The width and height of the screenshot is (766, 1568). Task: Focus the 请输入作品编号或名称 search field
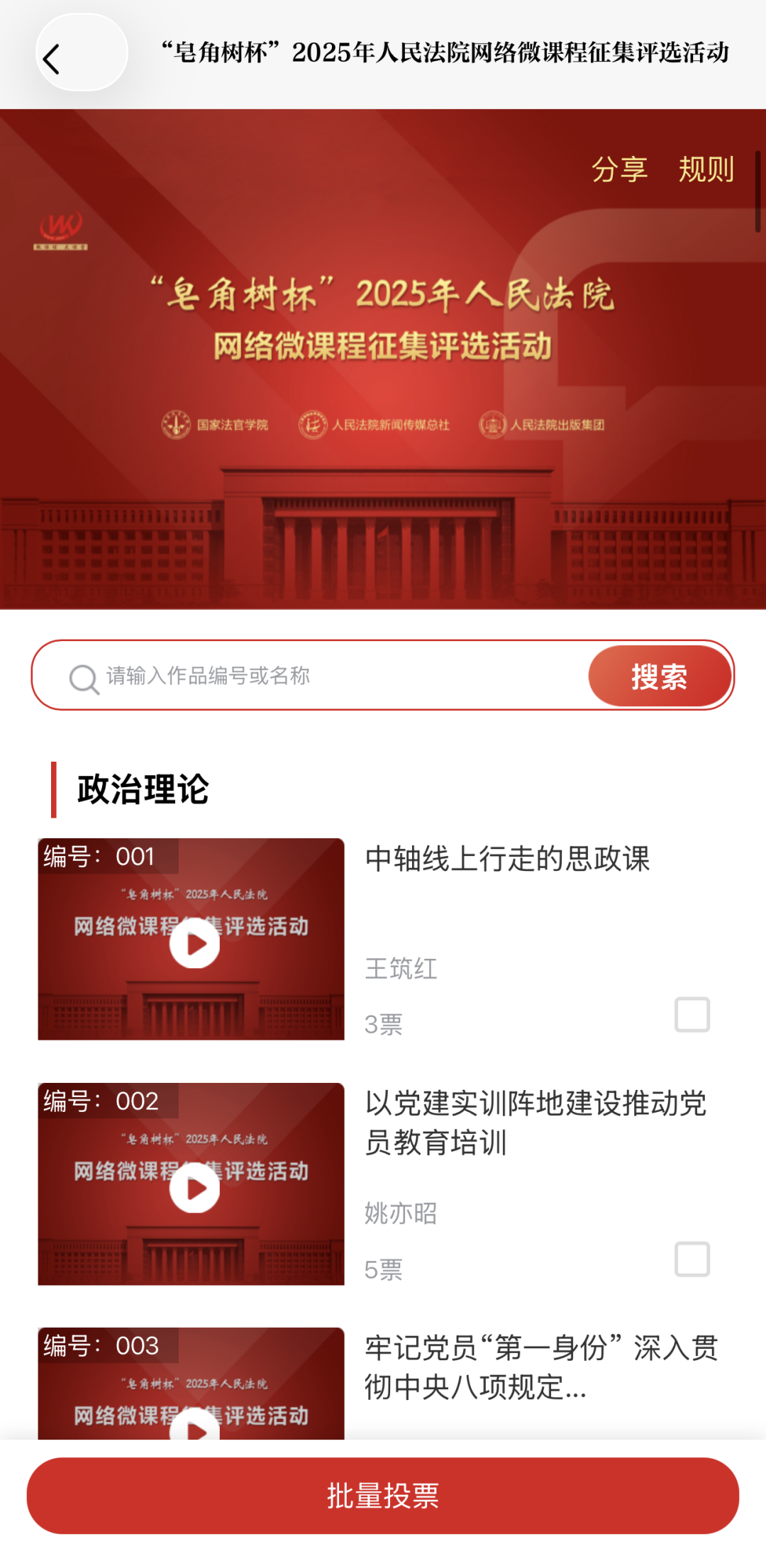point(340,676)
